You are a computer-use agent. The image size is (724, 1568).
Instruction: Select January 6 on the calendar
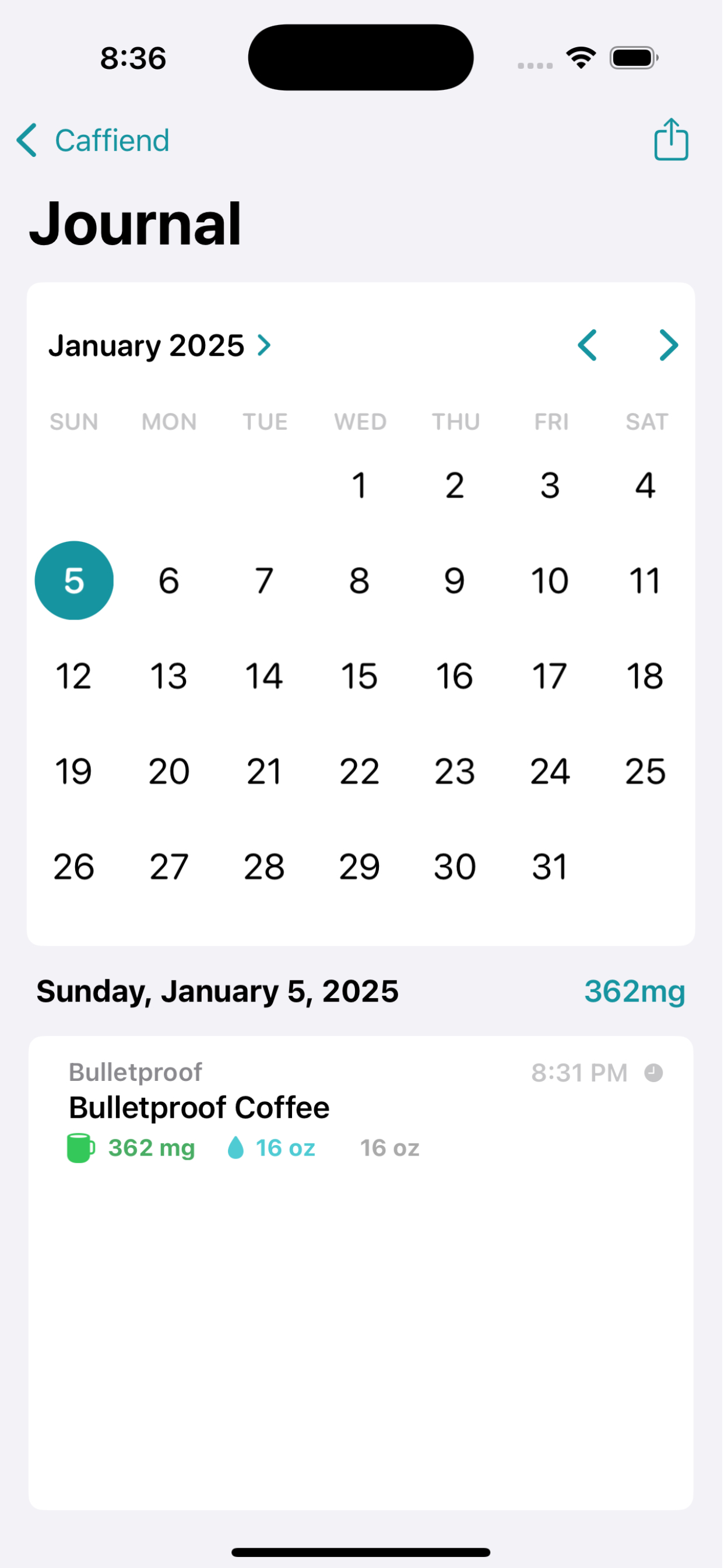coord(169,582)
